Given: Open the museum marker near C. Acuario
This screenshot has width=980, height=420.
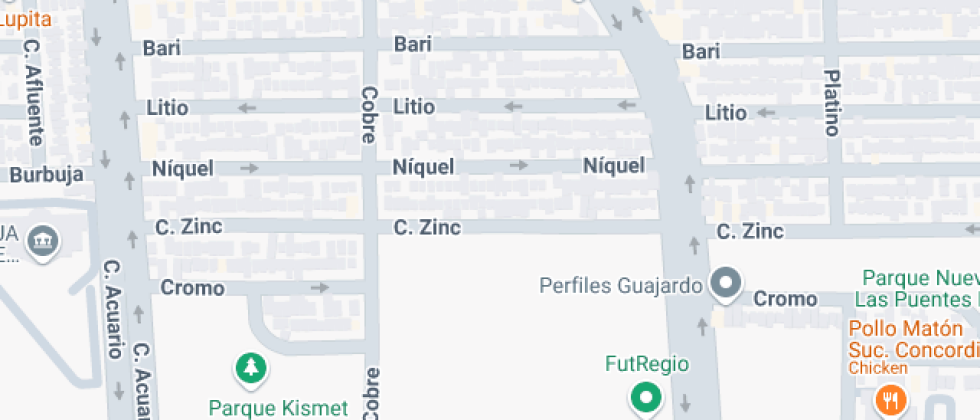Looking at the screenshot, I should 44,242.
